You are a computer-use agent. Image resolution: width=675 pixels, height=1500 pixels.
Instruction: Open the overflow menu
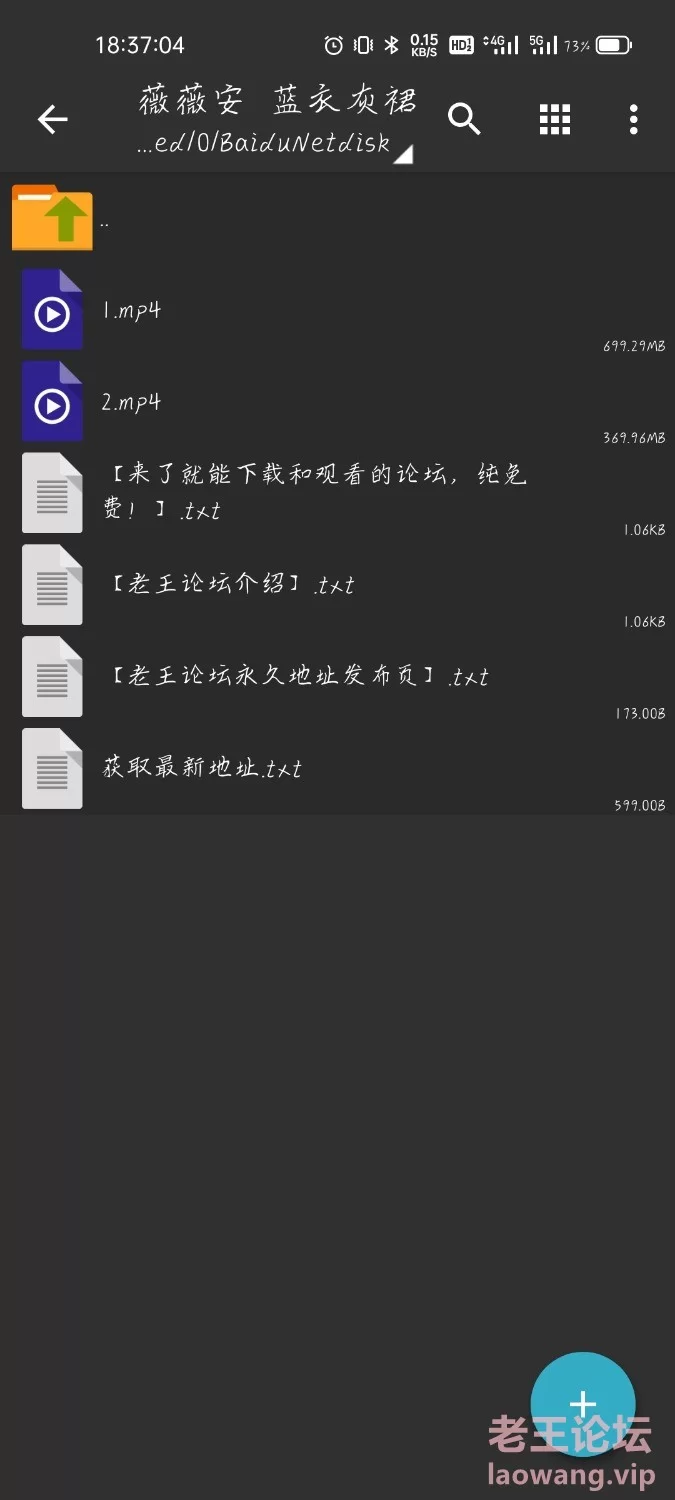point(633,120)
